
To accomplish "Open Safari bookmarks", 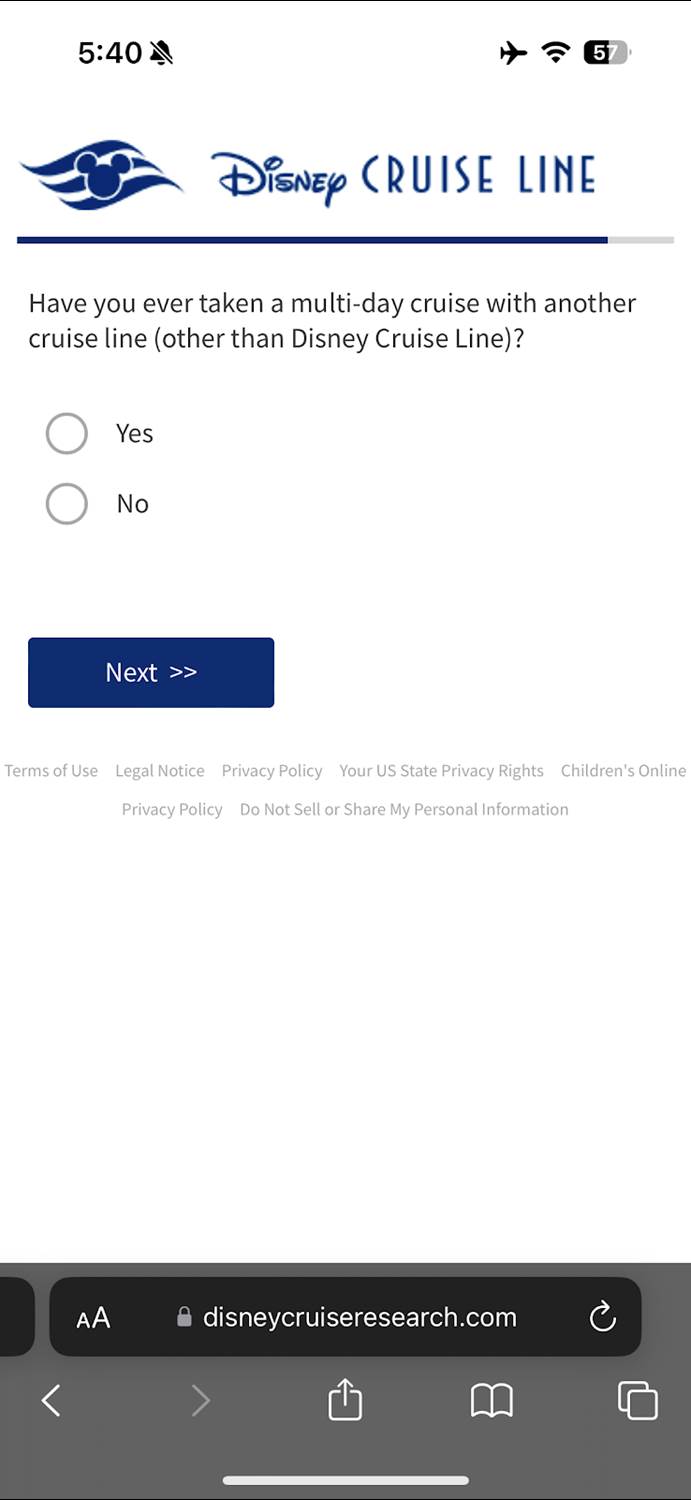I will click(x=491, y=1400).
